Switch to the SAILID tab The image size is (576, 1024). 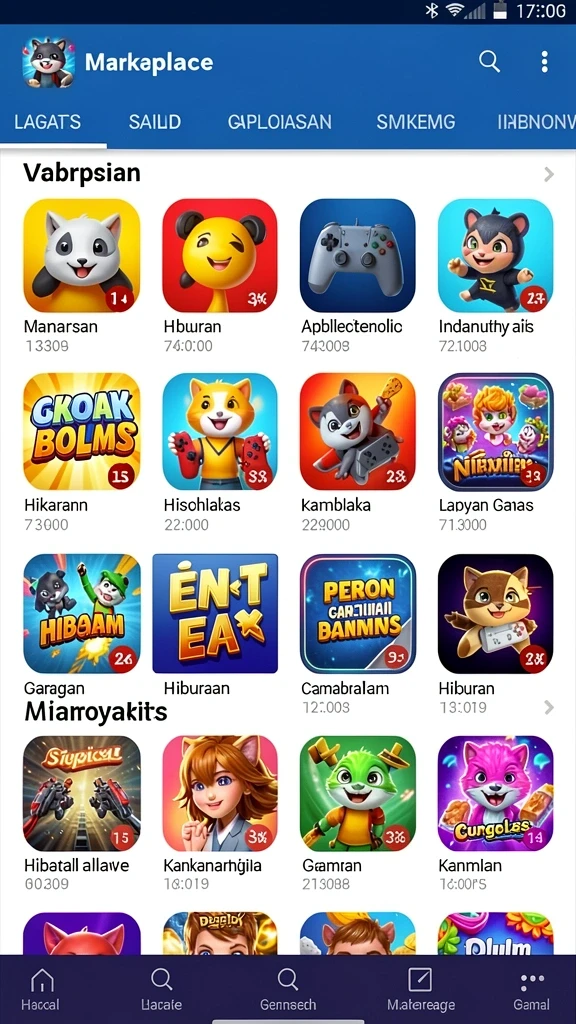click(x=155, y=121)
